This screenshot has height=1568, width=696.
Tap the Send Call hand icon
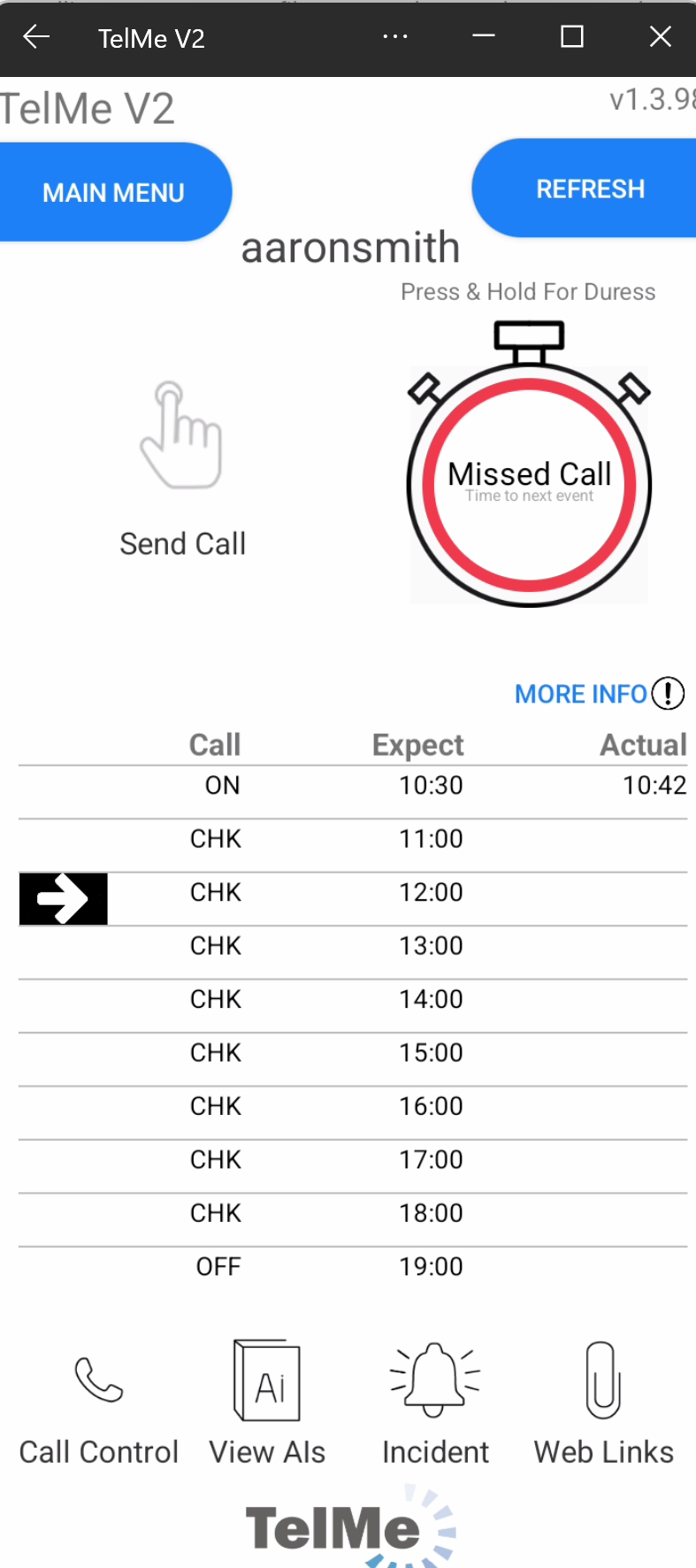[x=182, y=435]
